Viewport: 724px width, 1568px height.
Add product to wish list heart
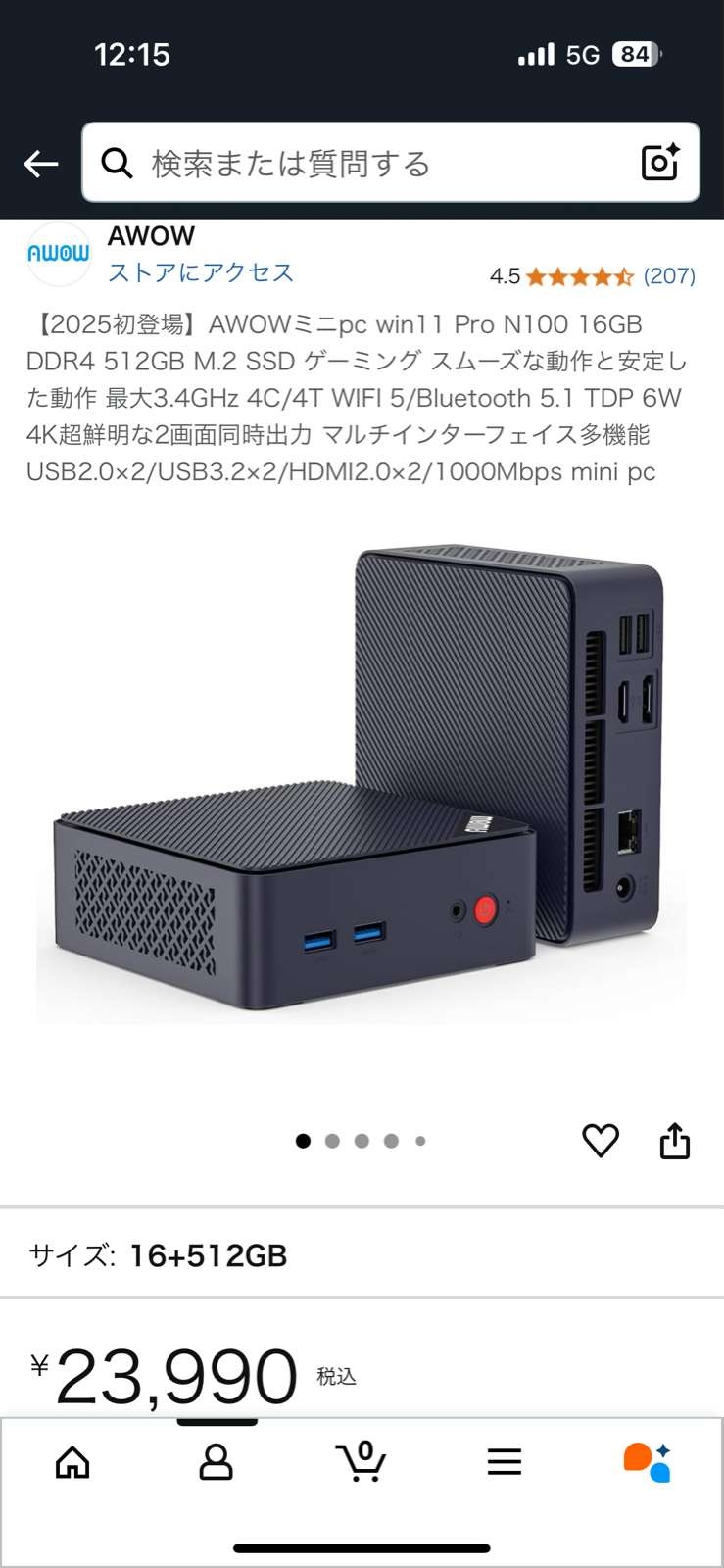[601, 1141]
